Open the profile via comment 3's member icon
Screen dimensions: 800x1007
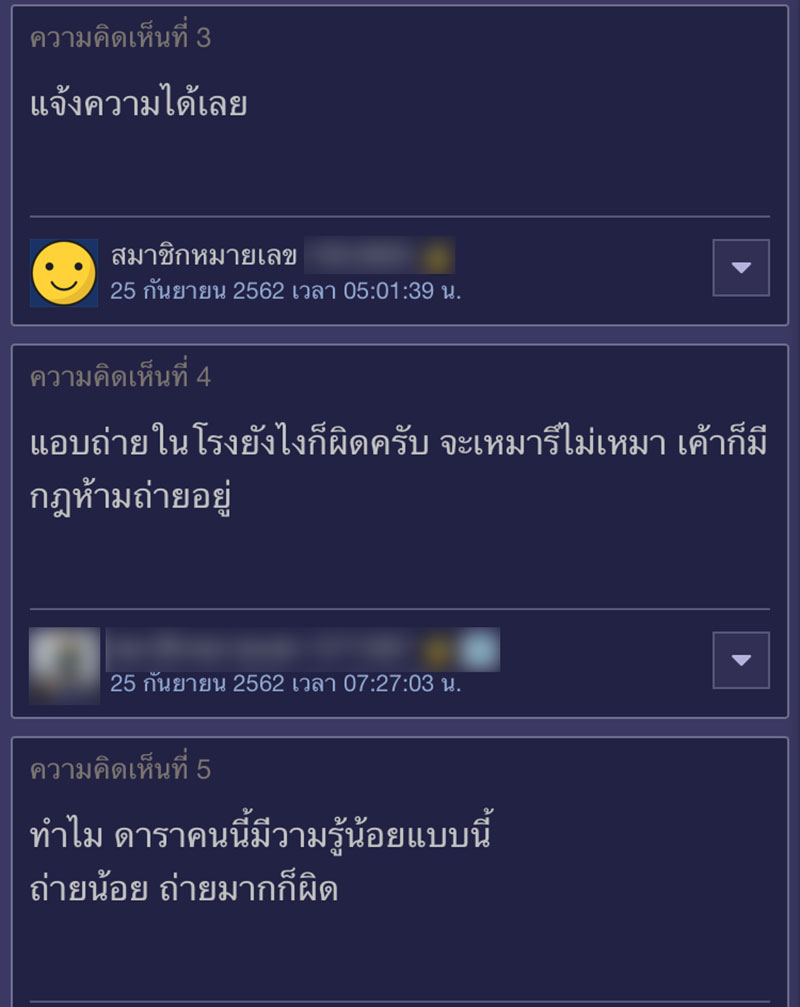pyautogui.click(x=63, y=268)
